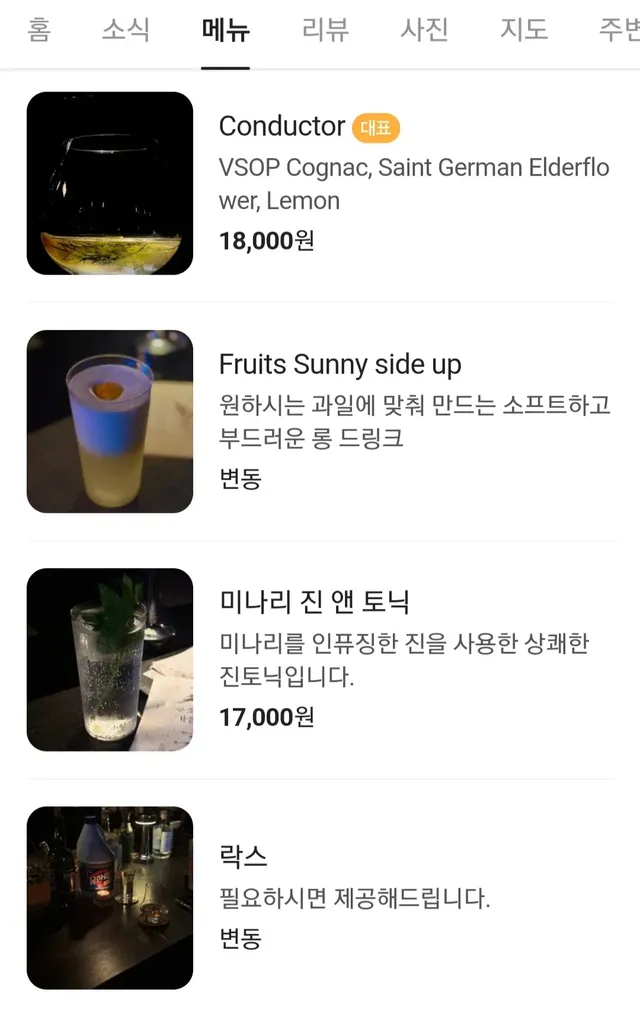Switch to the 홈 tab
The image size is (640, 1010).
[39, 30]
